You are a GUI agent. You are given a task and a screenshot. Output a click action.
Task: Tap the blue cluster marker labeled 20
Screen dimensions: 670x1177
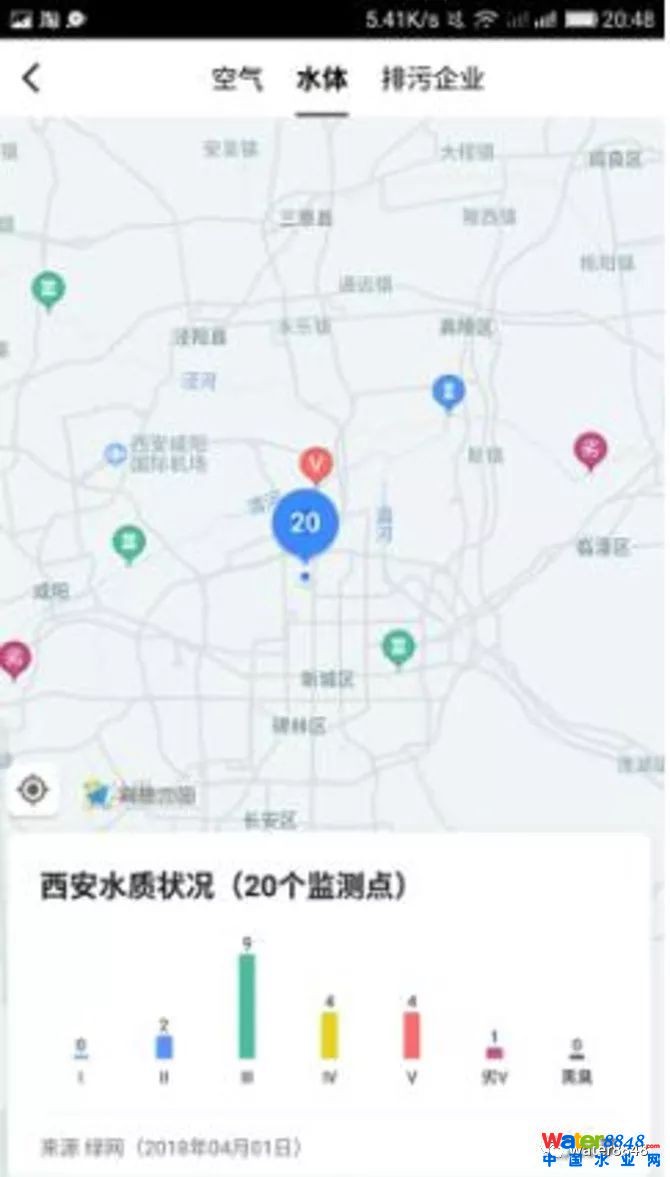coord(306,523)
